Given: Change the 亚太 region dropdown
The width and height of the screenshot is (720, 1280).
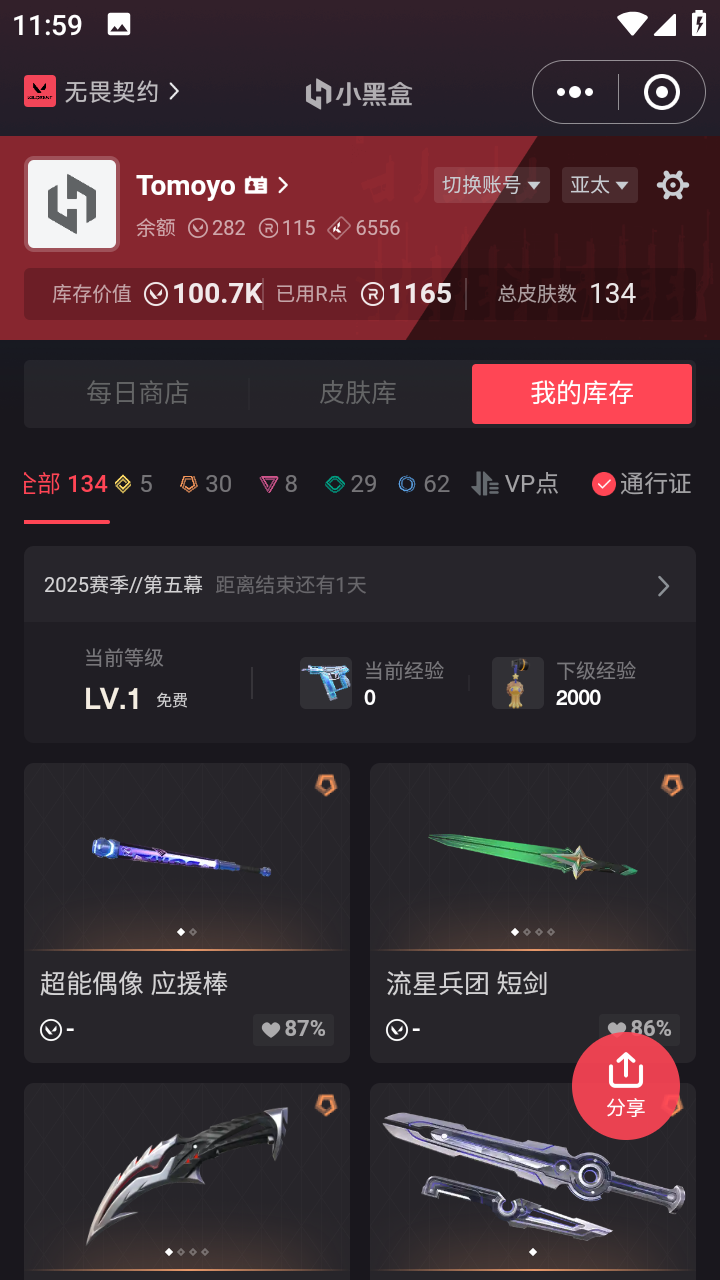Looking at the screenshot, I should coord(599,185).
